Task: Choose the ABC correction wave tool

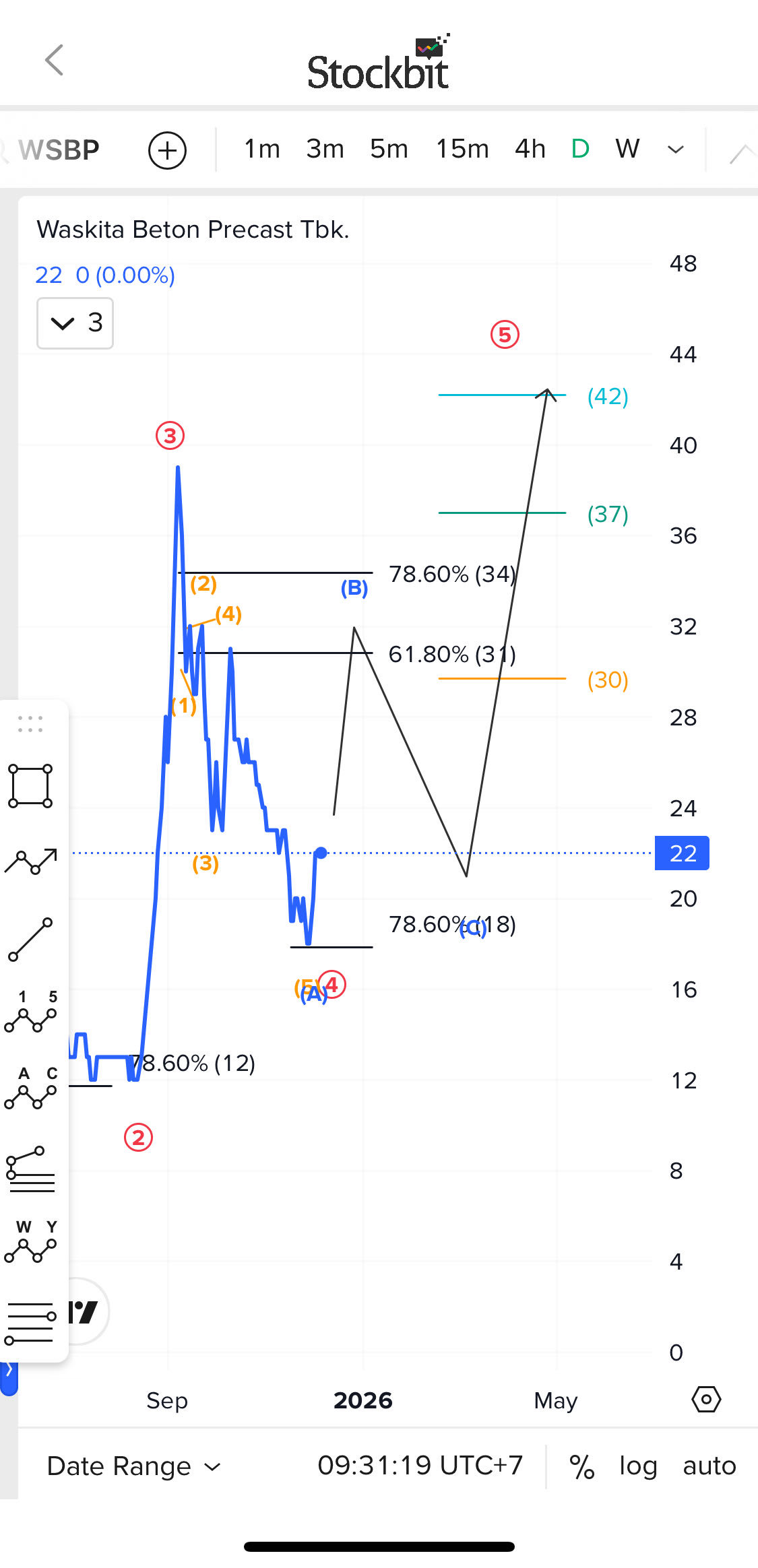Action: [x=31, y=1089]
